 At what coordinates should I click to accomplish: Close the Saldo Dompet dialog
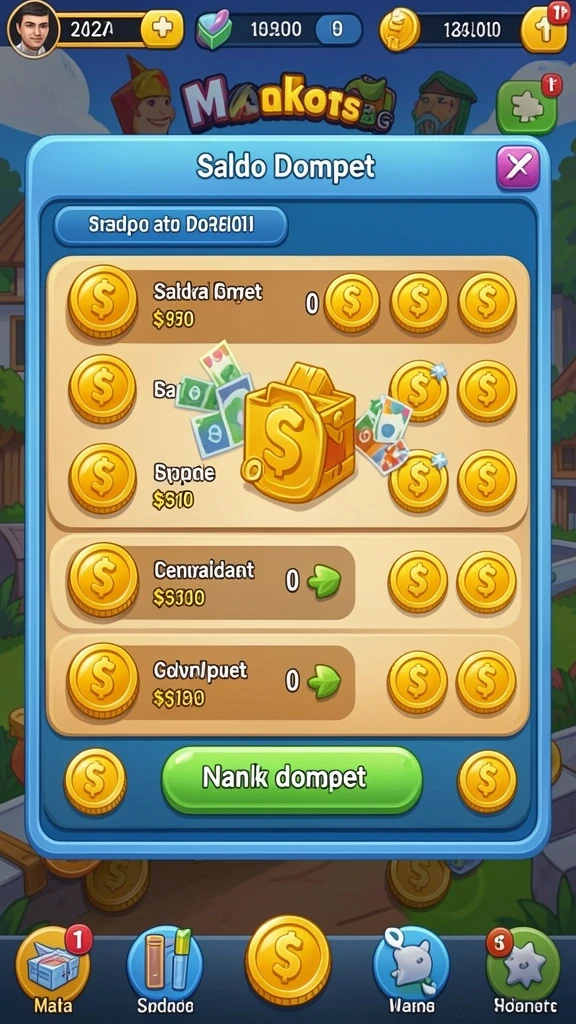tap(518, 168)
